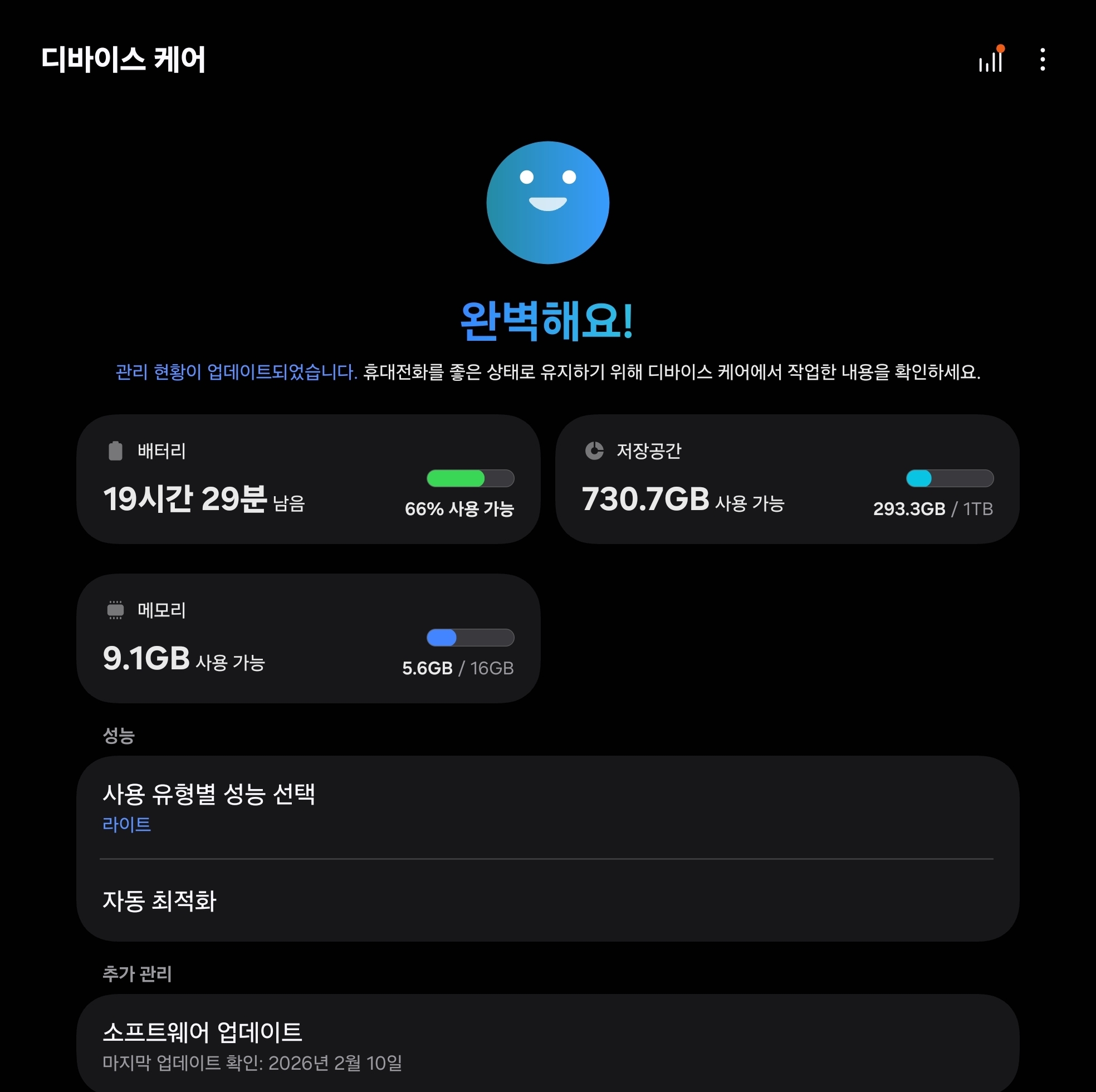Open 자동 최적화 settings
The width and height of the screenshot is (1096, 1092).
tap(547, 901)
